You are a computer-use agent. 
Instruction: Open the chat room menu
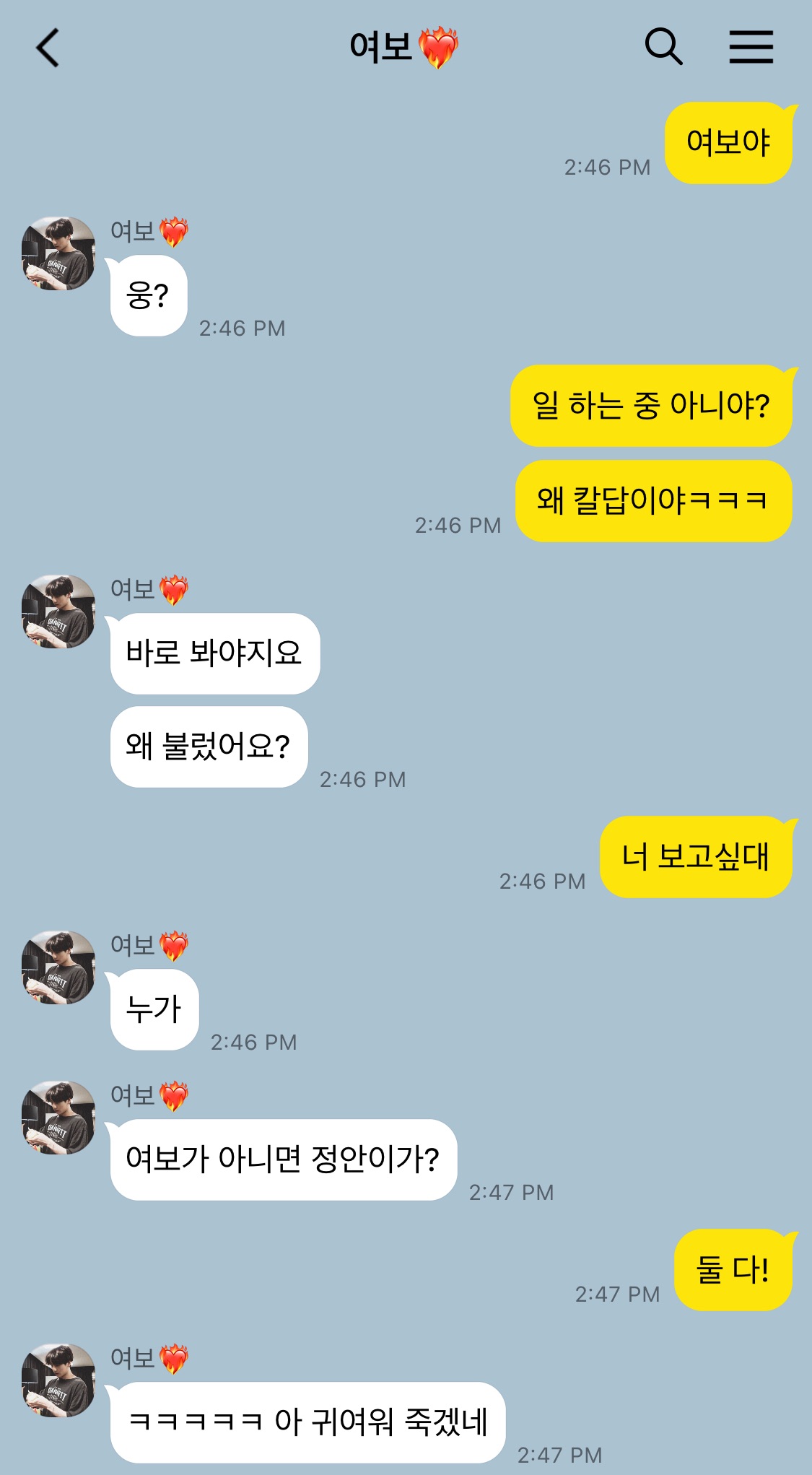[751, 47]
